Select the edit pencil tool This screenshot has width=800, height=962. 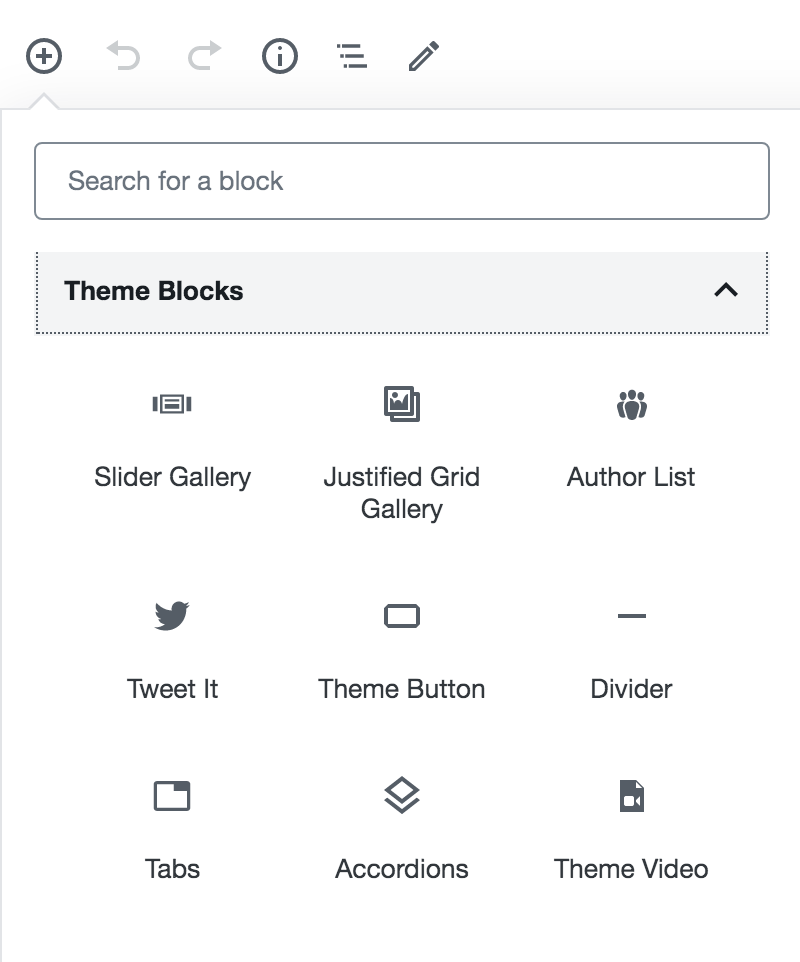[x=423, y=57]
